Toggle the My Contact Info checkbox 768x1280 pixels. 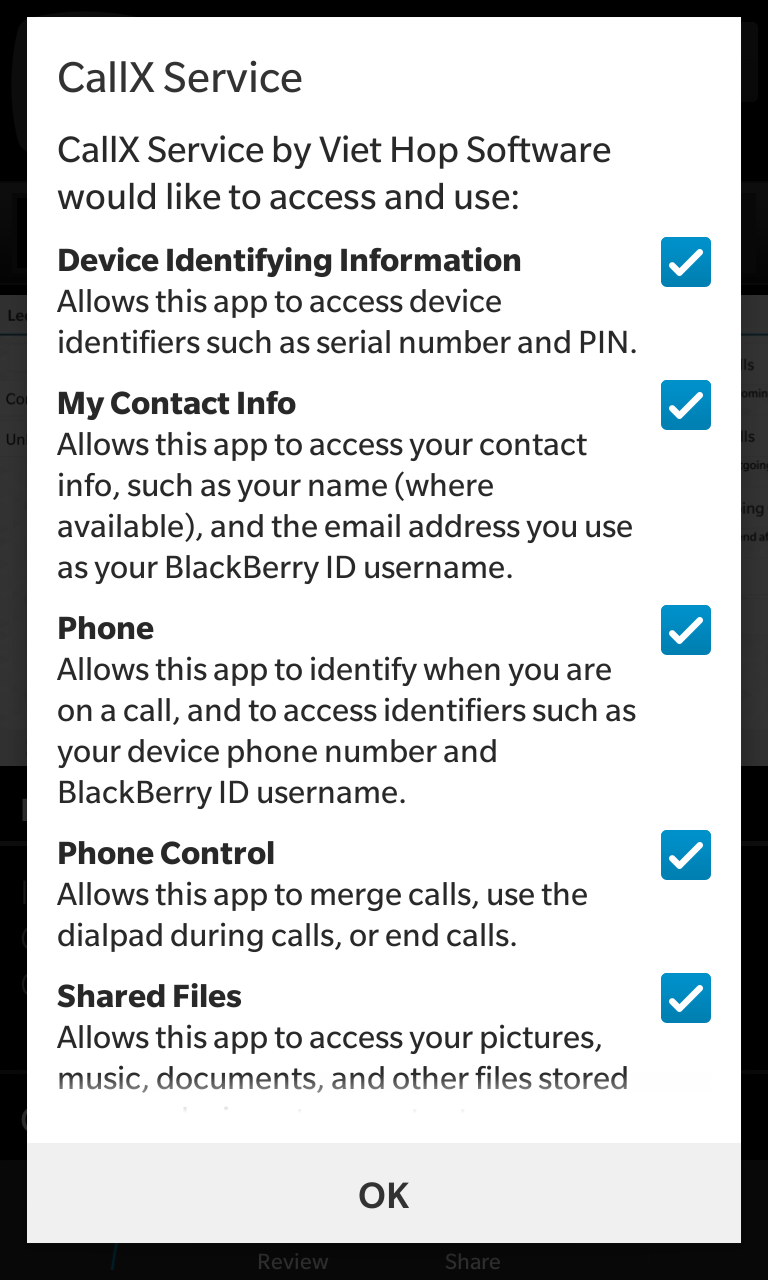pyautogui.click(x=686, y=405)
